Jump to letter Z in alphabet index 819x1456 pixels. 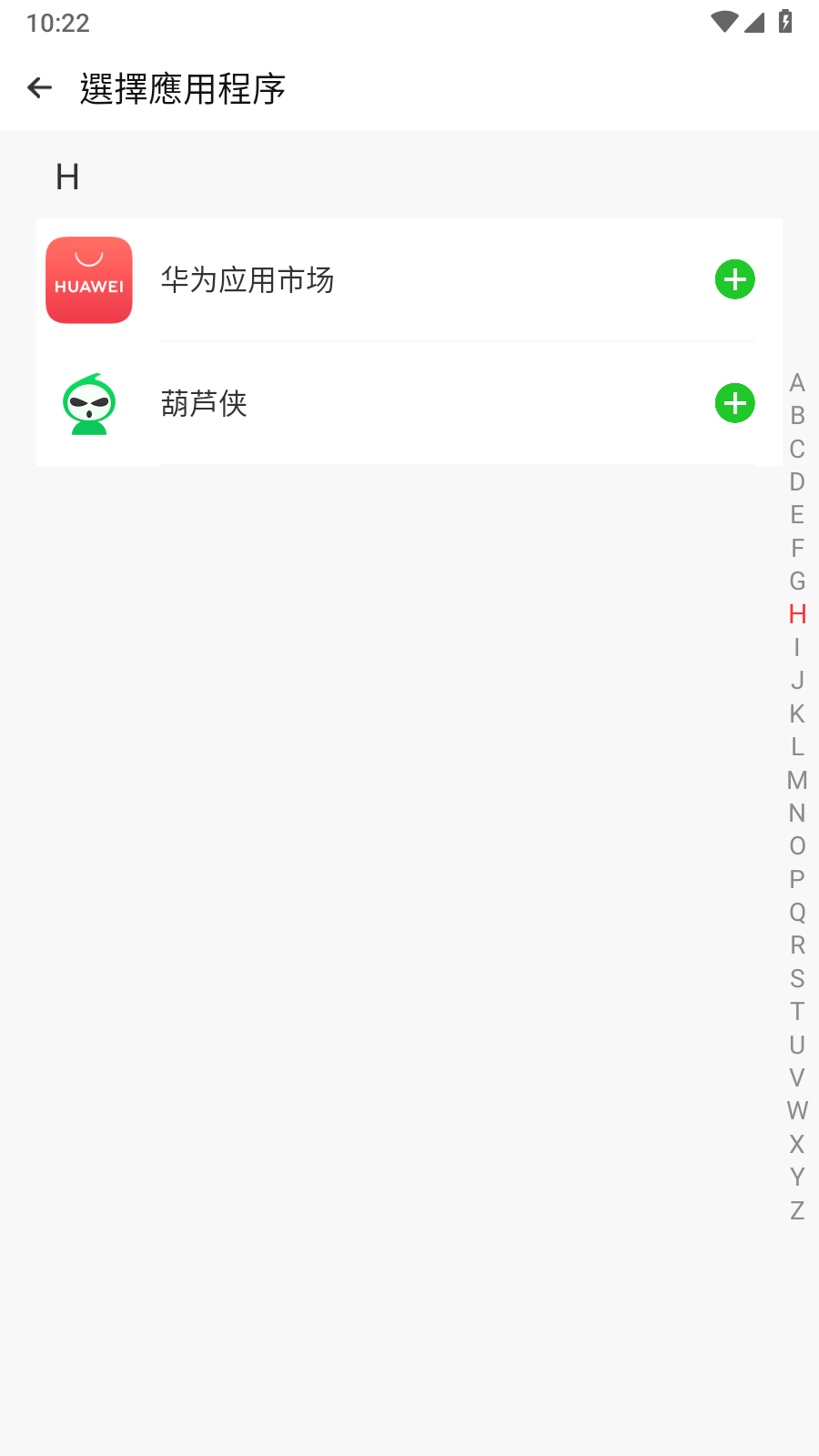(x=797, y=1211)
